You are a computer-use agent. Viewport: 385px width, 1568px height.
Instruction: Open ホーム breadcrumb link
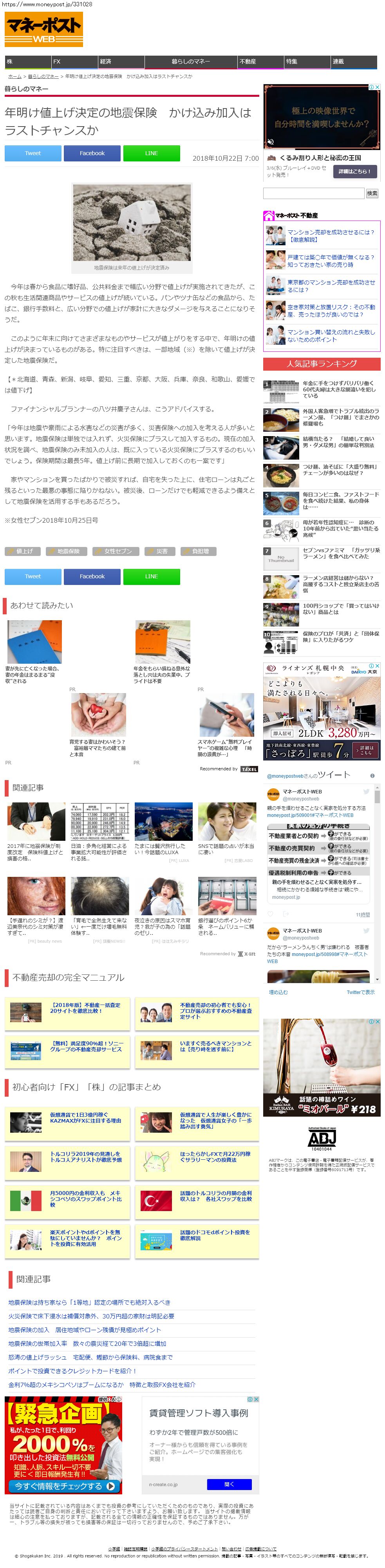(14, 77)
